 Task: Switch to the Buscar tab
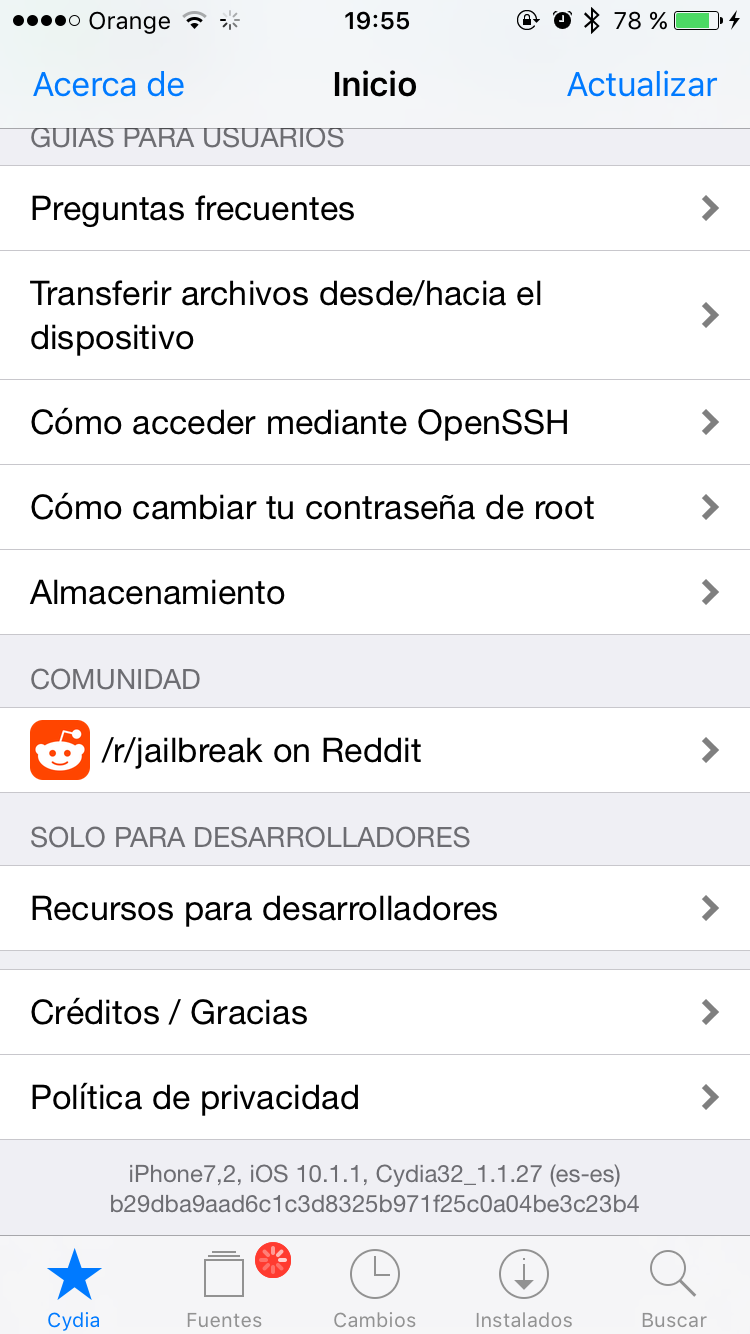[x=674, y=1287]
